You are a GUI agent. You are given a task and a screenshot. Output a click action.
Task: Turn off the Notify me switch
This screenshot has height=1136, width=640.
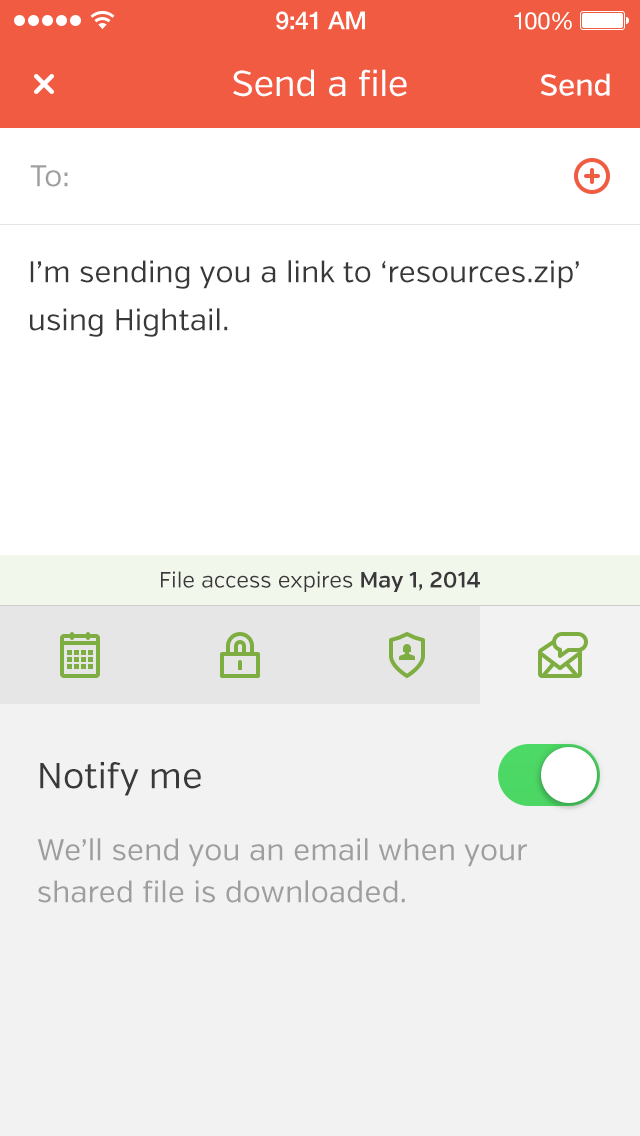[548, 775]
